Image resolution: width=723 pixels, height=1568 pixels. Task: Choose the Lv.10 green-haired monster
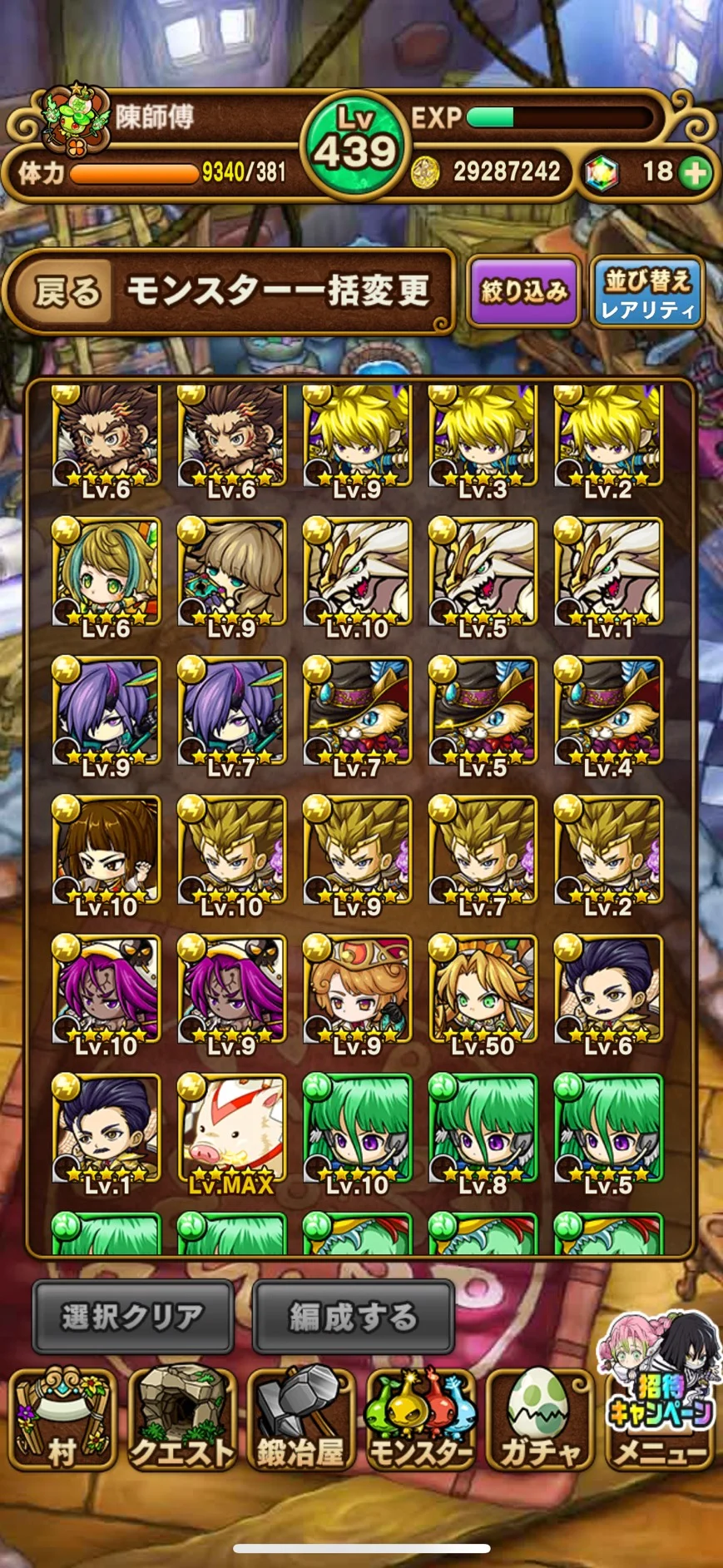[x=357, y=1129]
